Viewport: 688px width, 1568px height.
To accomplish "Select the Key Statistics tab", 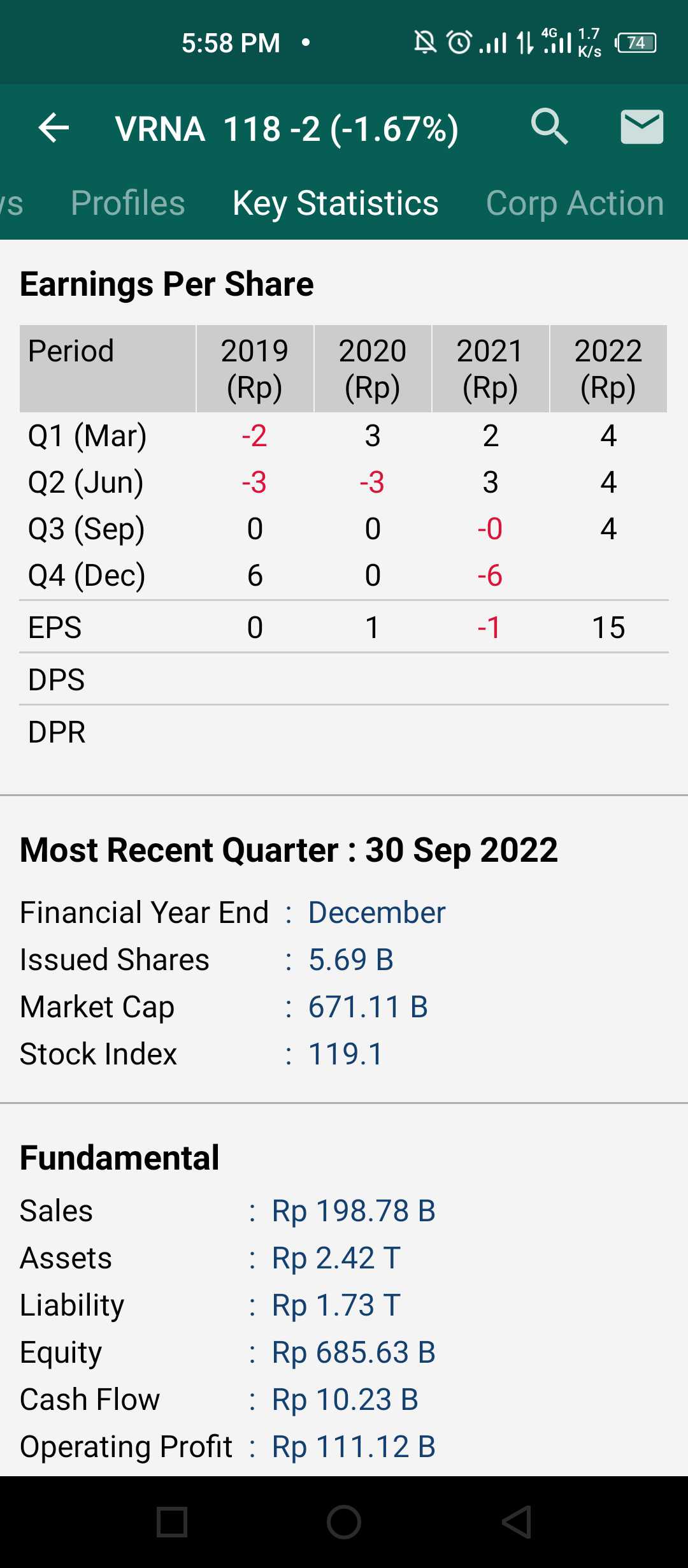I will [334, 203].
